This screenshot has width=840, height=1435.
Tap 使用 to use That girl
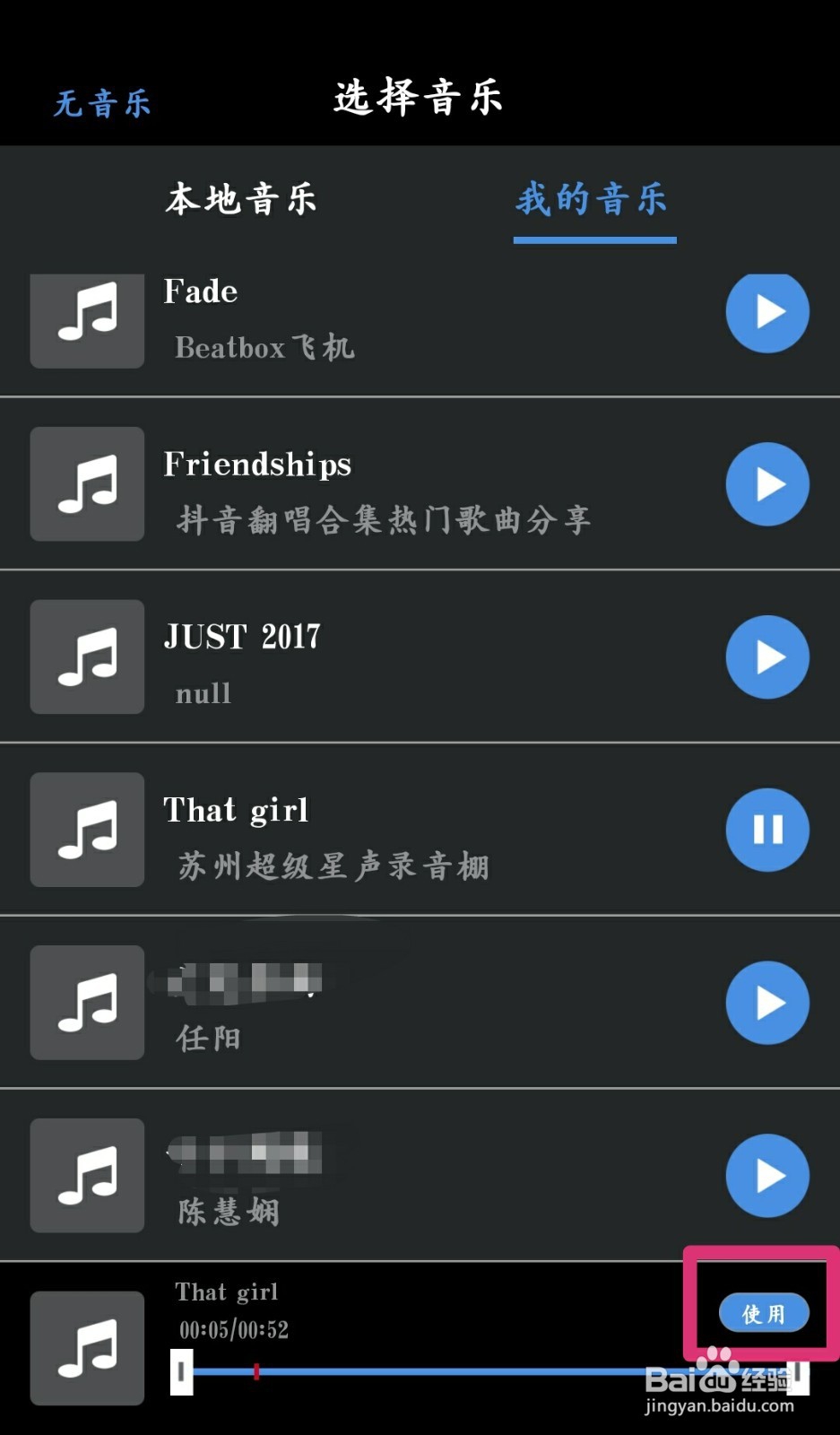pyautogui.click(x=764, y=1314)
